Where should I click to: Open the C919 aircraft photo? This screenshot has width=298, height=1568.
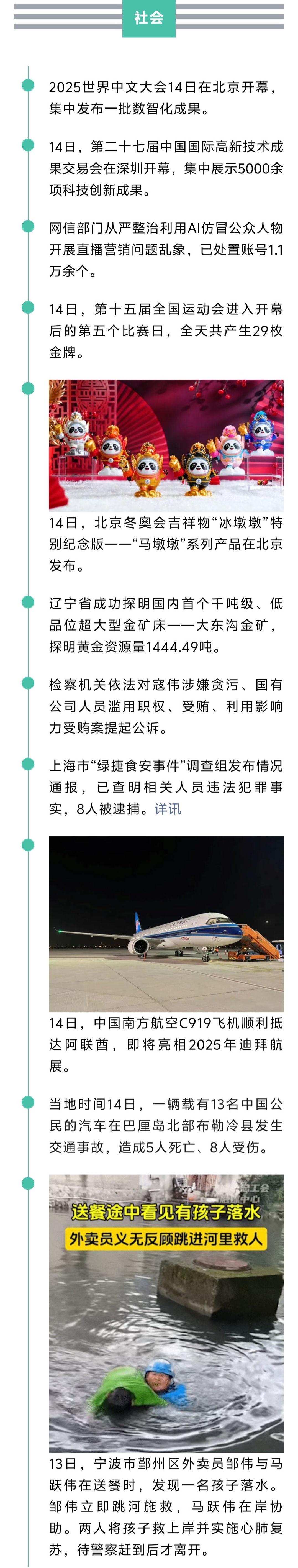(165, 923)
